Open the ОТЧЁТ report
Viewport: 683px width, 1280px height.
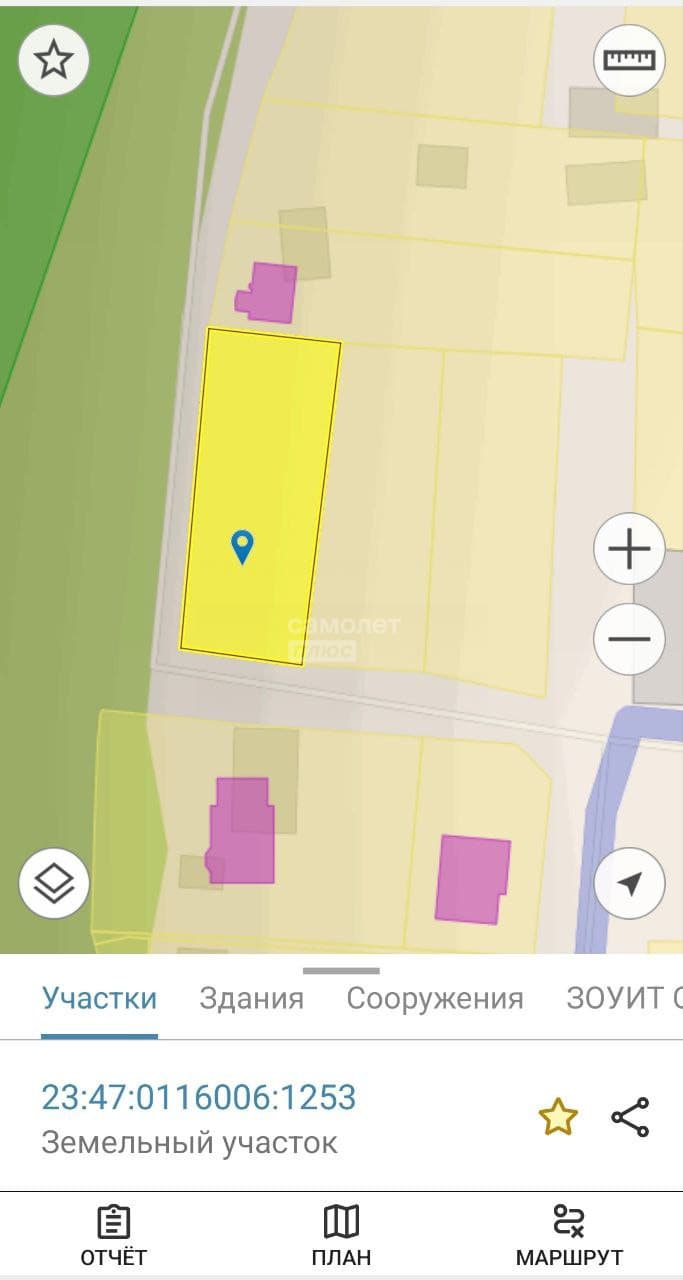(114, 1236)
